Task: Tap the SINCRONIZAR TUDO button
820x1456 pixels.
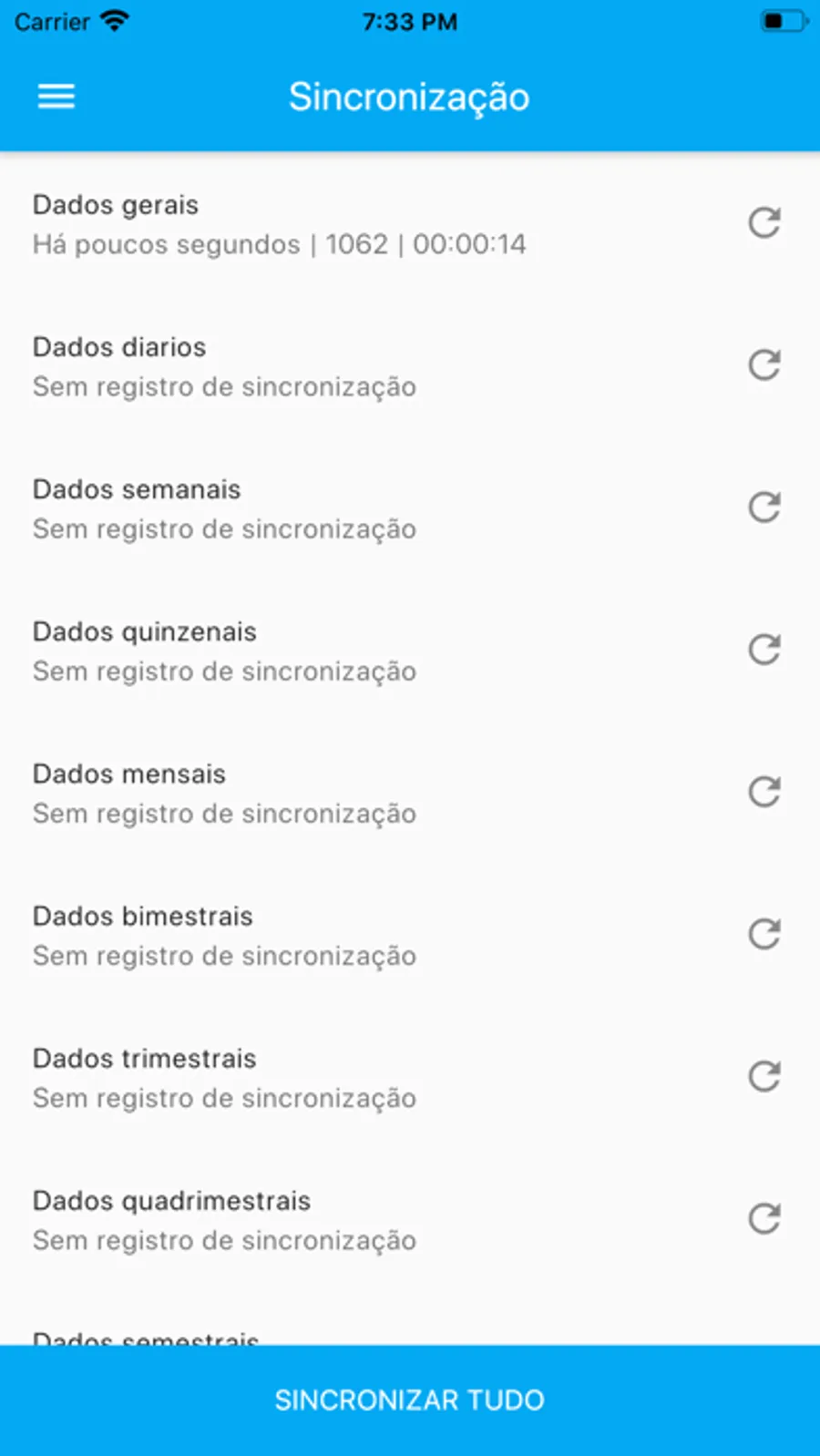Action: click(410, 1400)
